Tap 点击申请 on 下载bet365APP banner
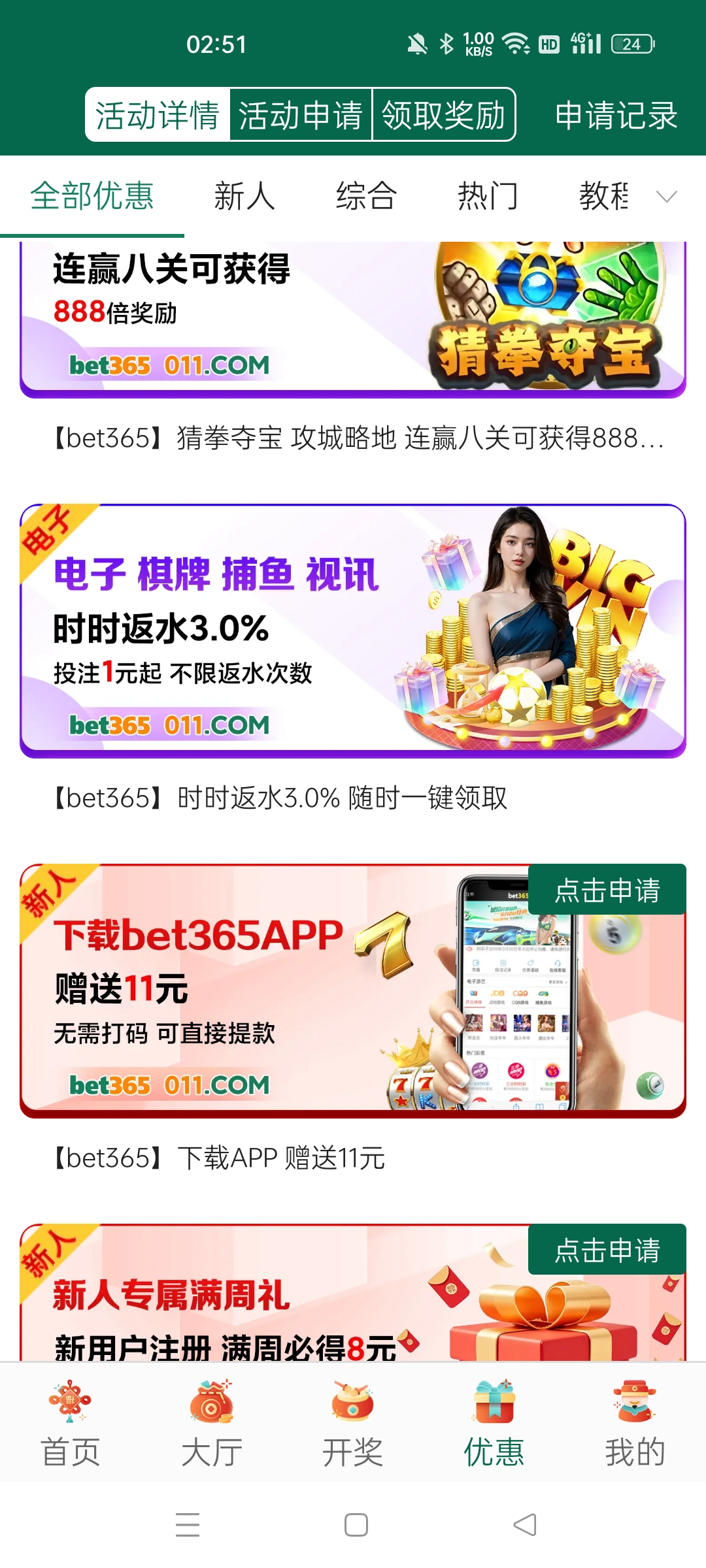The width and height of the screenshot is (706, 1568). point(607,890)
